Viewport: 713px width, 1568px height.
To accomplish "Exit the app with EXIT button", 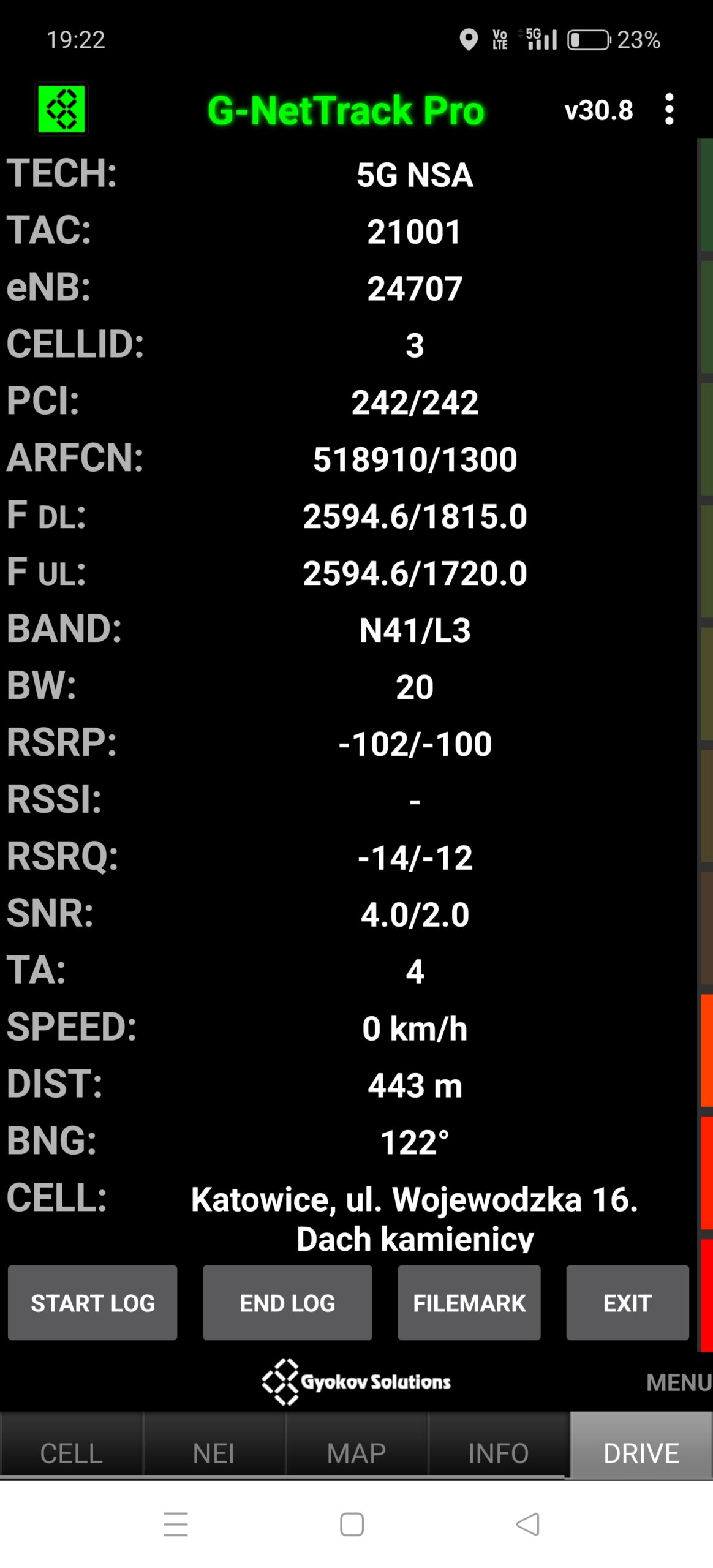I will pyautogui.click(x=627, y=1303).
